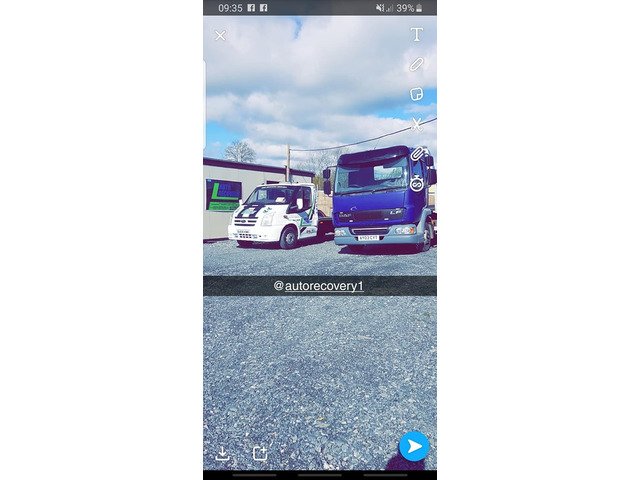This screenshot has height=480, width=640.
Task: Set the snap timer duration
Action: 417,183
